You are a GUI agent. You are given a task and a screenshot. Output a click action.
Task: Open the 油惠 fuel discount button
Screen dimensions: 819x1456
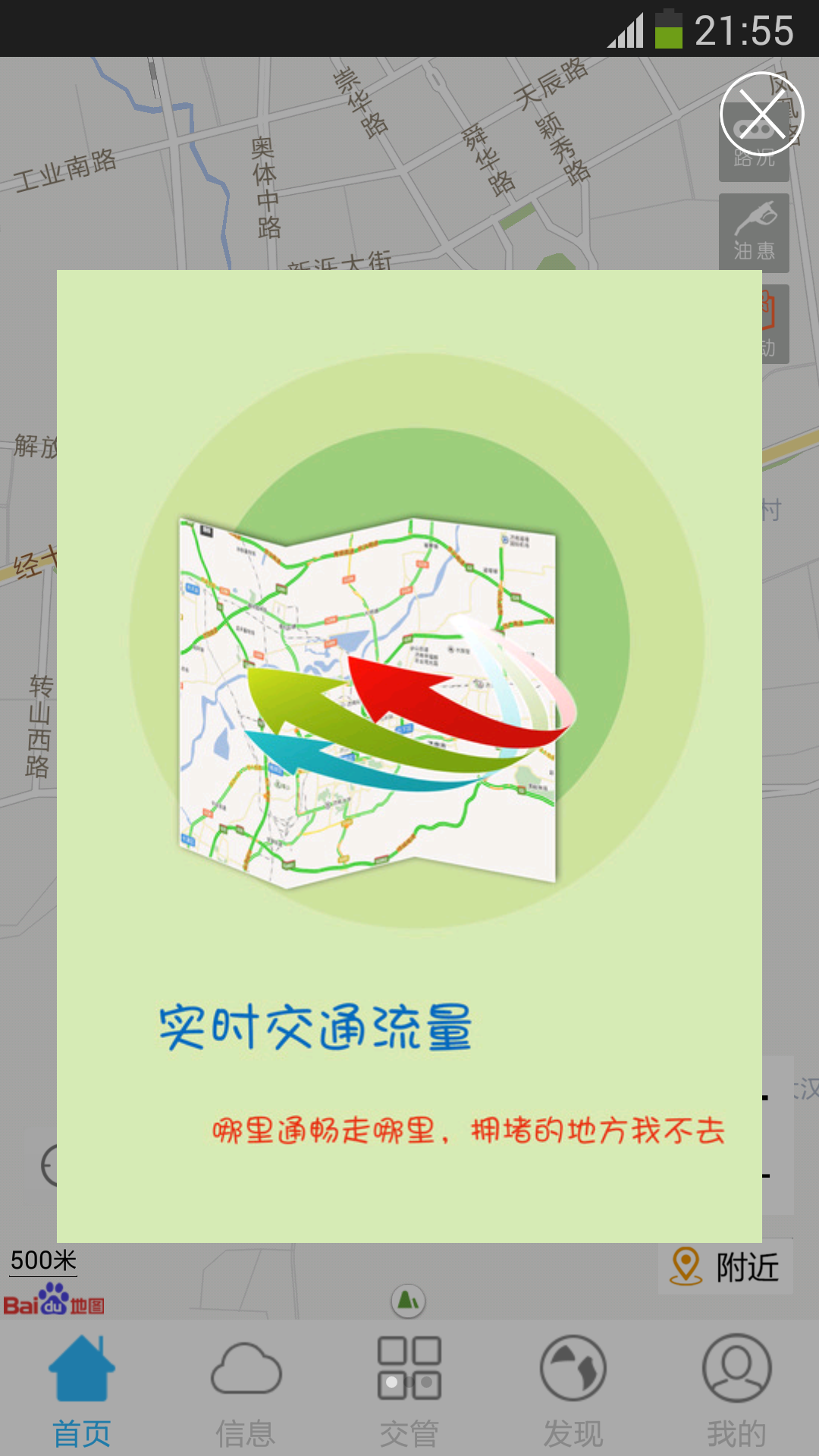(754, 233)
